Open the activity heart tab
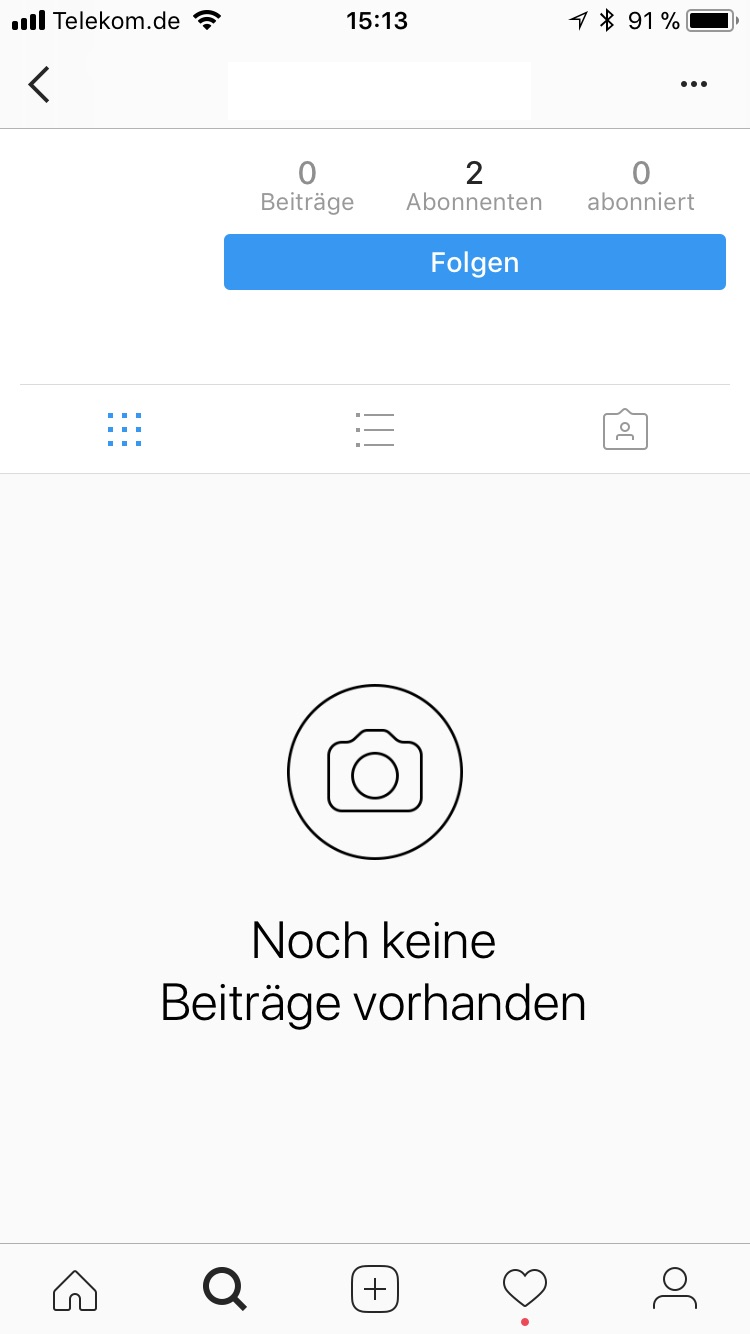 click(525, 1288)
